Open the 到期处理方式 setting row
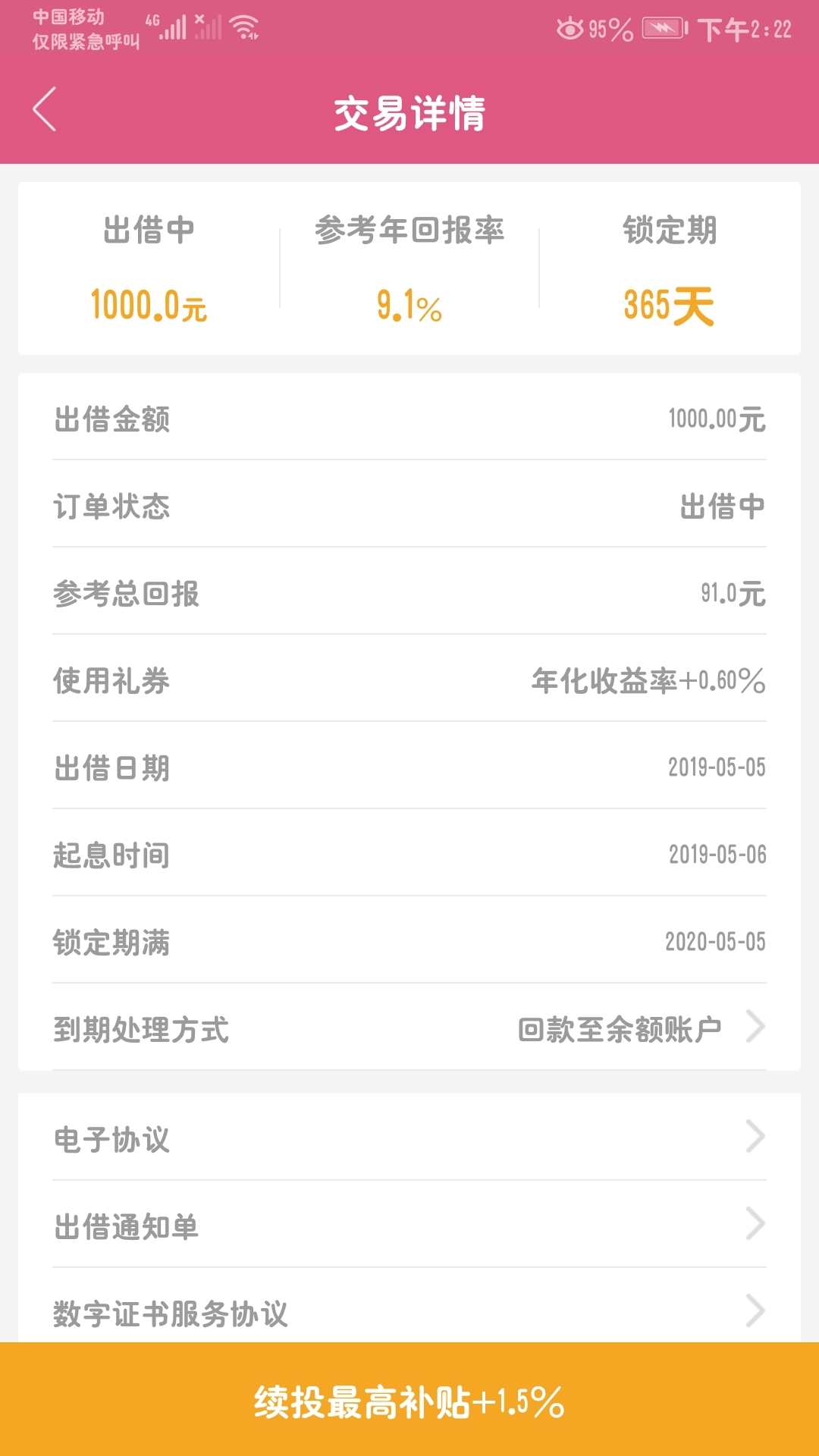The height and width of the screenshot is (1456, 819). pyautogui.click(x=409, y=1028)
